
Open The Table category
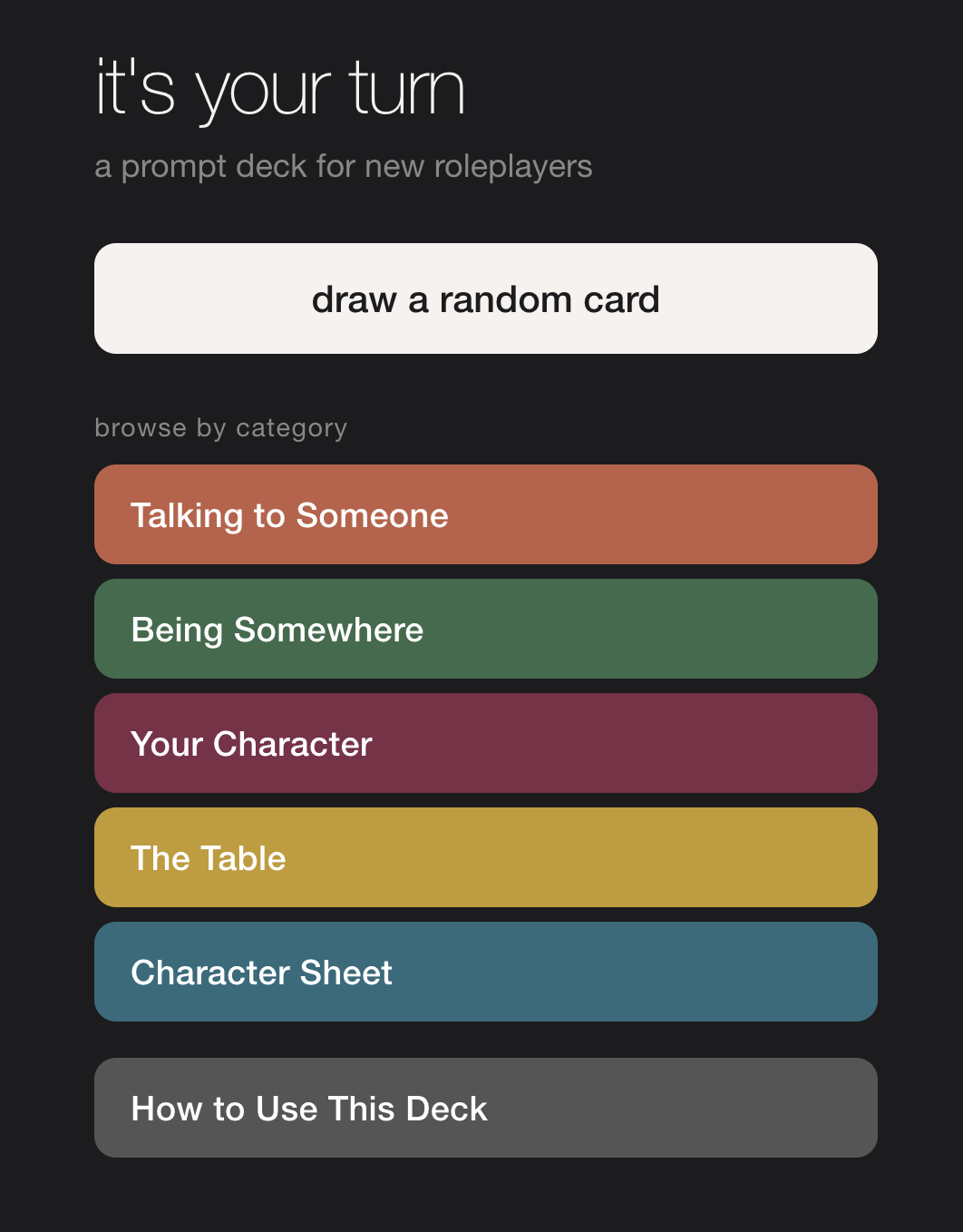click(485, 857)
